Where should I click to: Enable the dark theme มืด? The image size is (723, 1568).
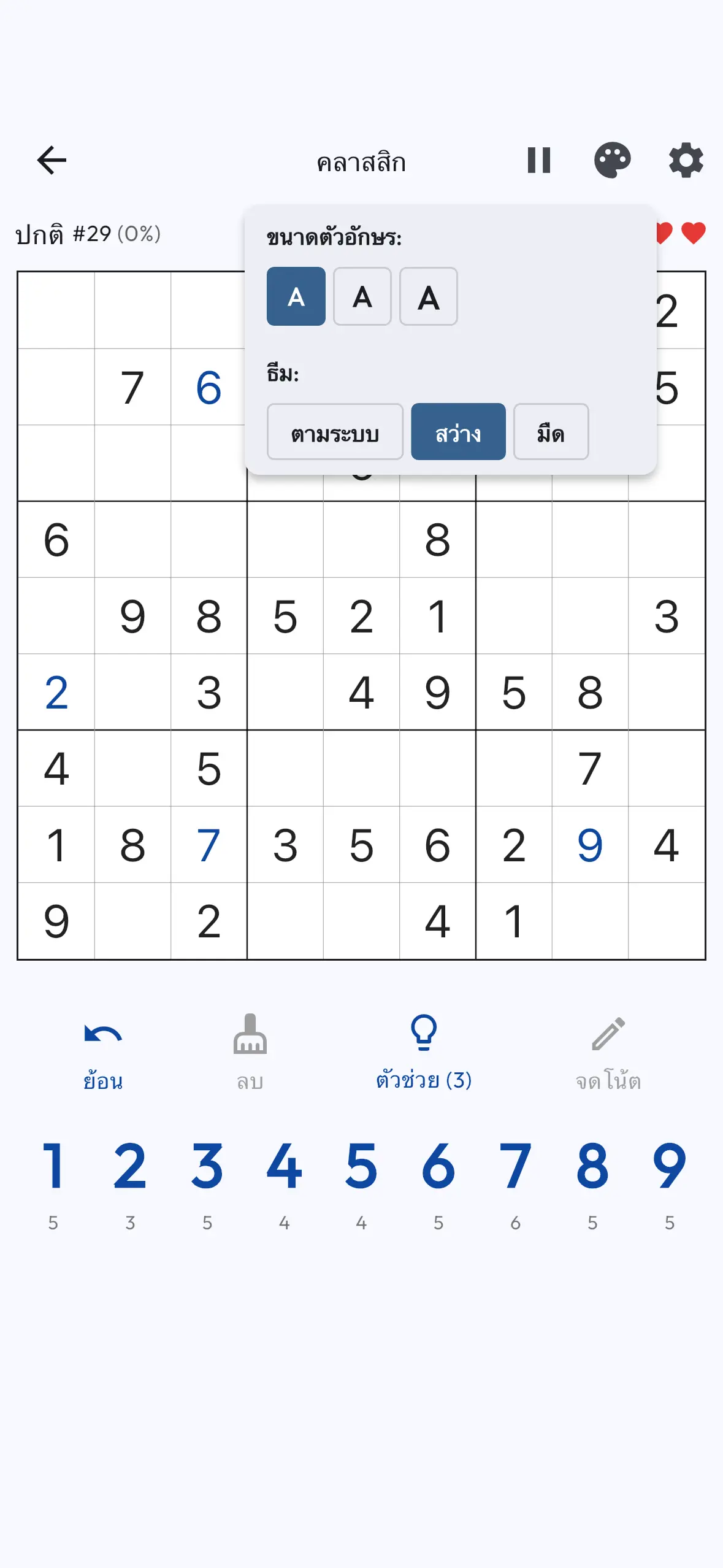click(x=550, y=433)
